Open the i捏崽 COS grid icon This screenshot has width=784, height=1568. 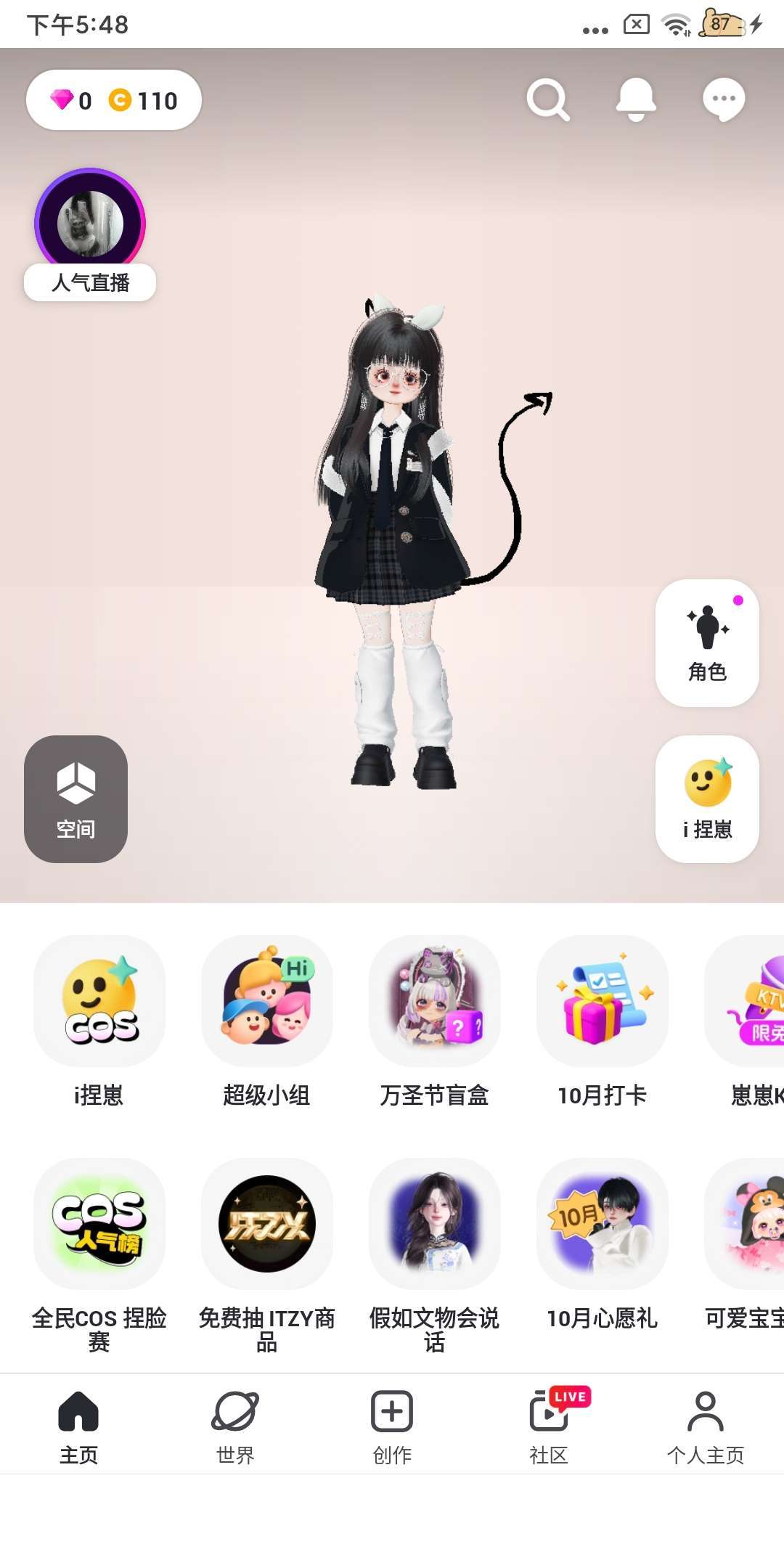click(99, 1002)
